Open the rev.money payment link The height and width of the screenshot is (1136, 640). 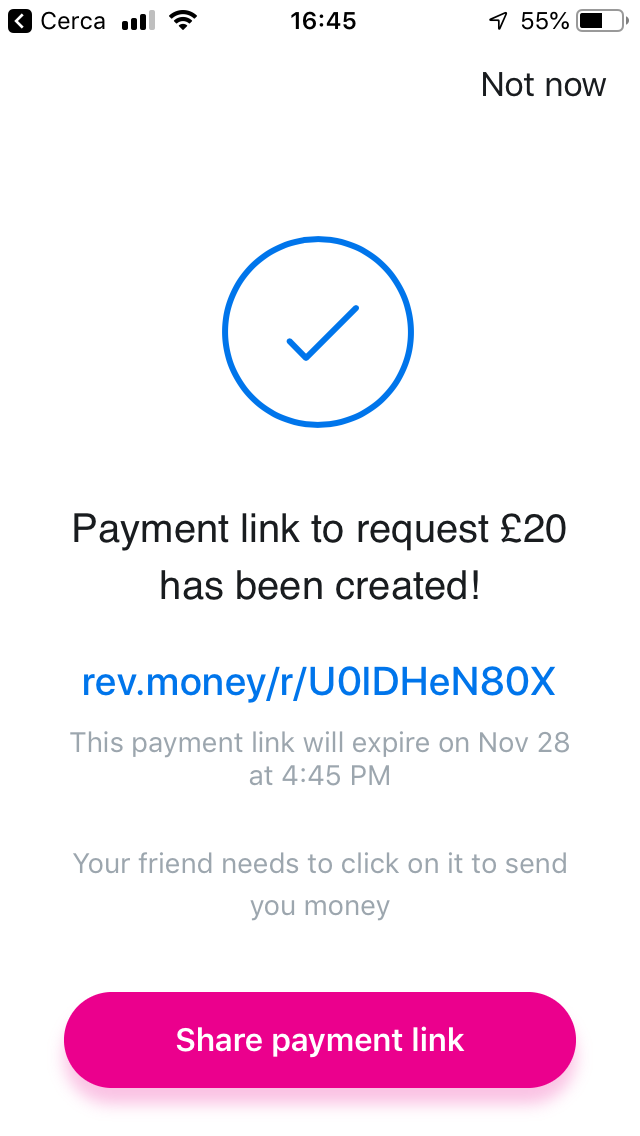pyautogui.click(x=319, y=681)
